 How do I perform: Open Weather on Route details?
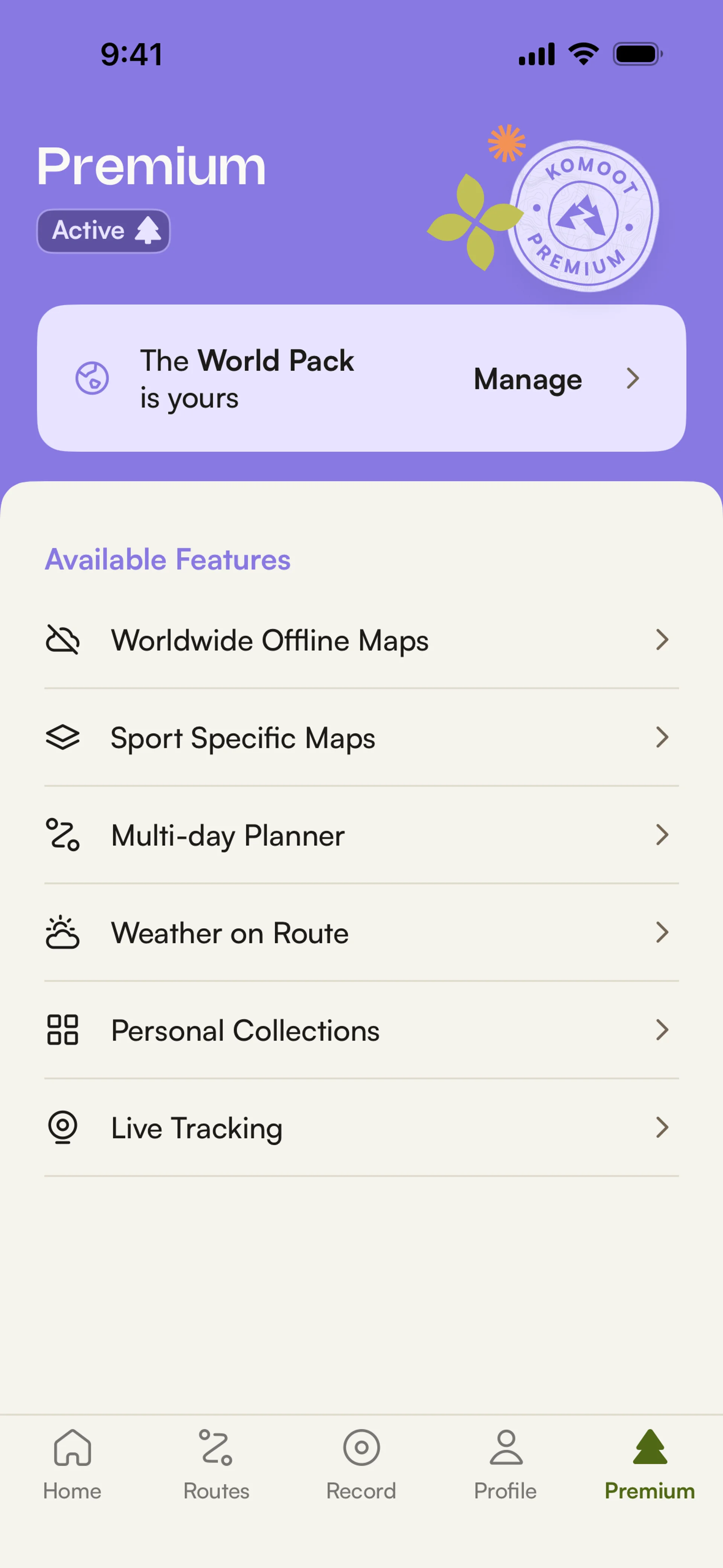[x=361, y=932]
